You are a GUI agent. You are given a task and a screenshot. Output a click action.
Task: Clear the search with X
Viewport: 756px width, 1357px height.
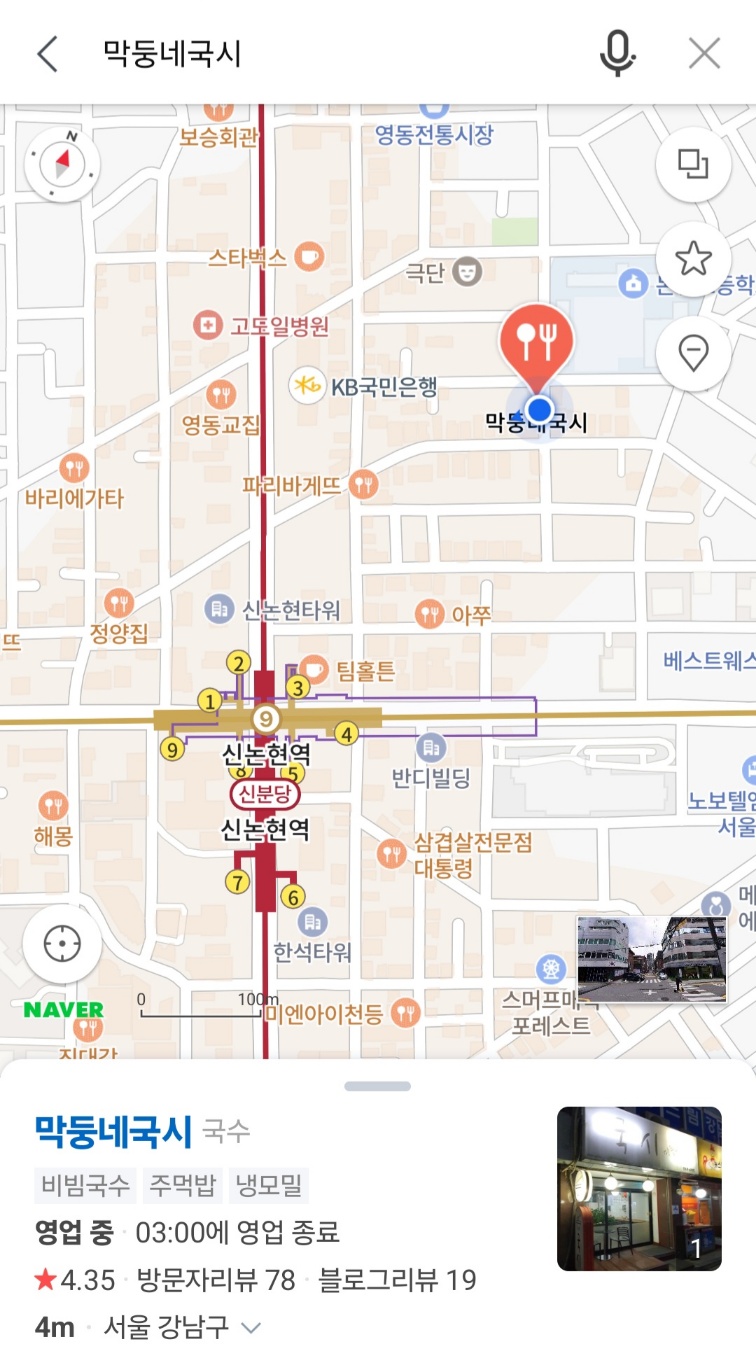coord(705,54)
